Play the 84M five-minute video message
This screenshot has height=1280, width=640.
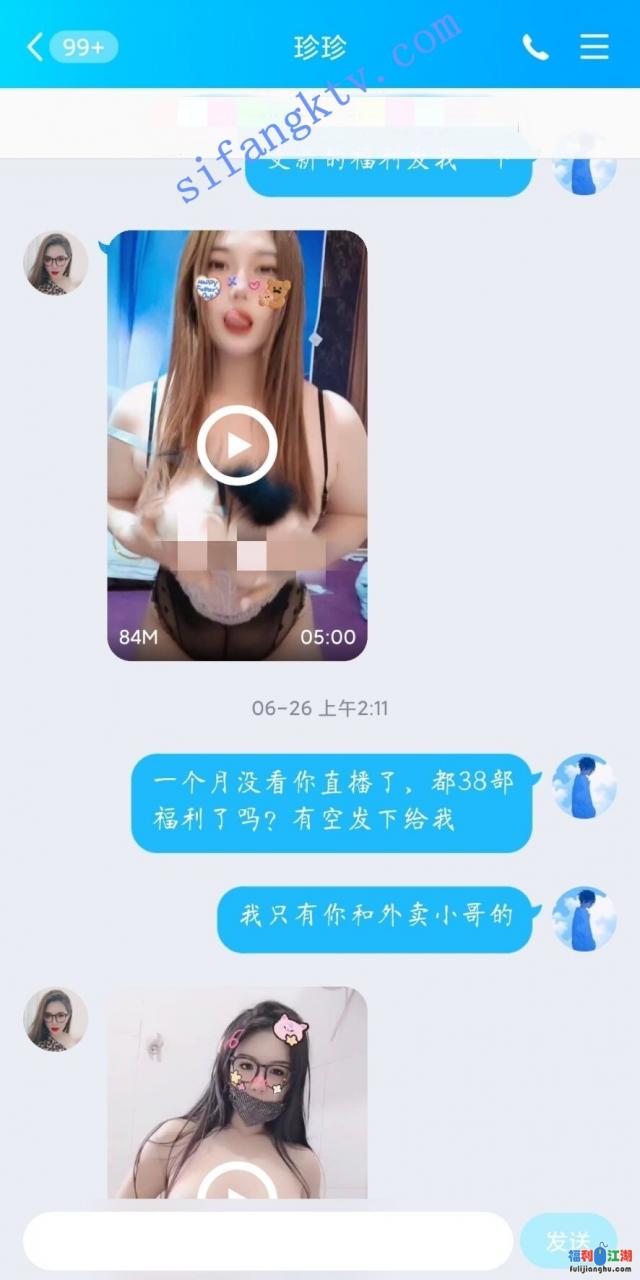tap(237, 445)
